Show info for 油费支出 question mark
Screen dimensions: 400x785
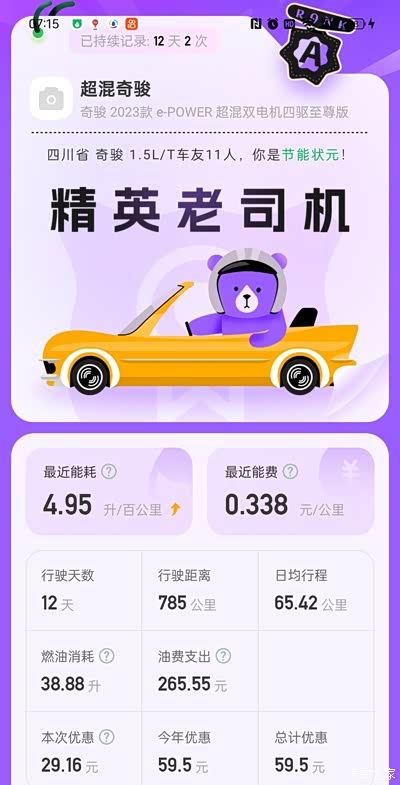pyautogui.click(x=223, y=656)
